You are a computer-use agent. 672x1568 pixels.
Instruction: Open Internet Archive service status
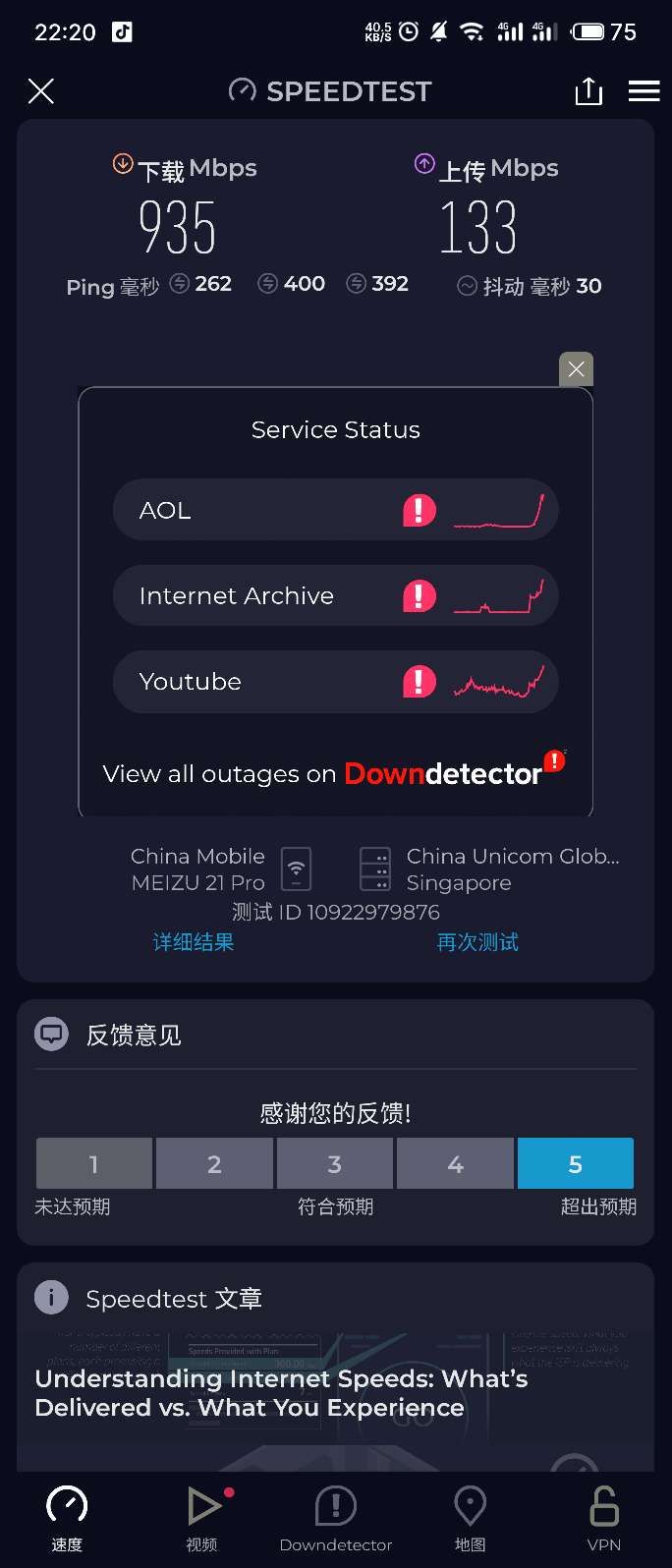335,595
